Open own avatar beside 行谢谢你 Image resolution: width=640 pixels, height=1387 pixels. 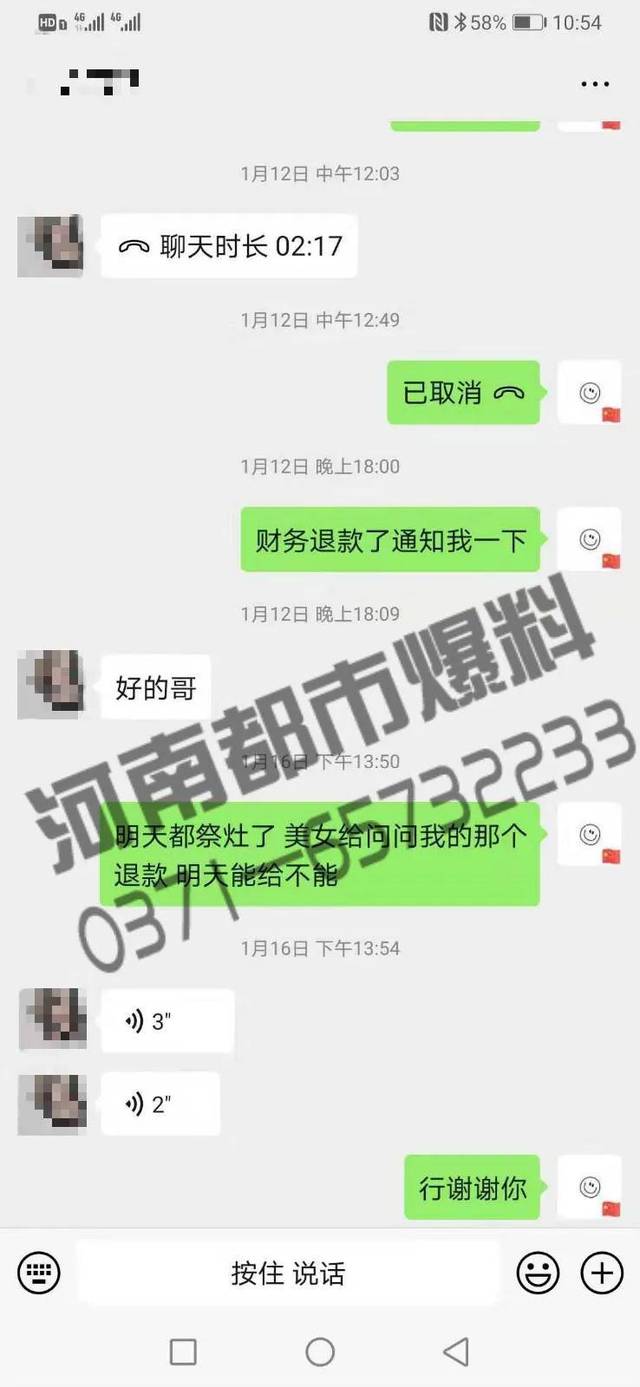coord(589,1187)
